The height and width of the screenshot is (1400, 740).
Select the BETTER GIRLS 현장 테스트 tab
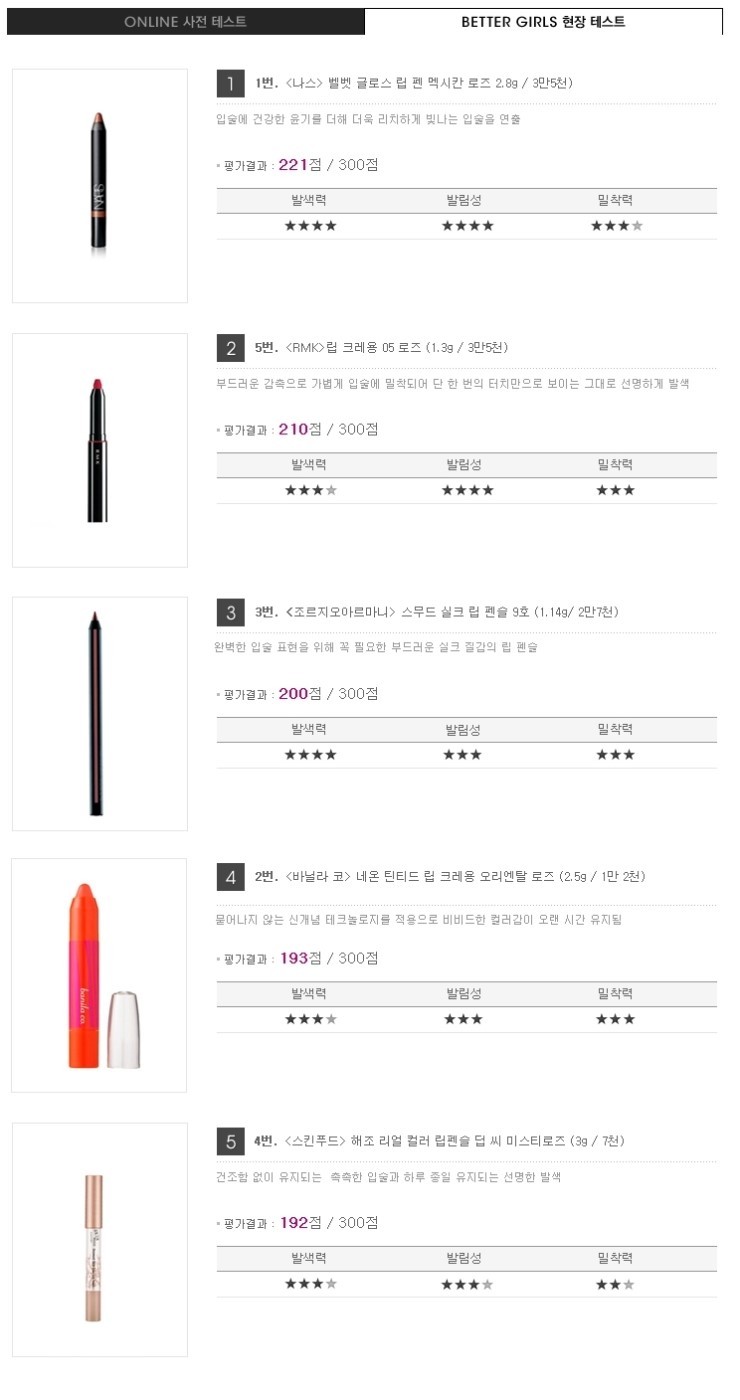[x=543, y=21]
